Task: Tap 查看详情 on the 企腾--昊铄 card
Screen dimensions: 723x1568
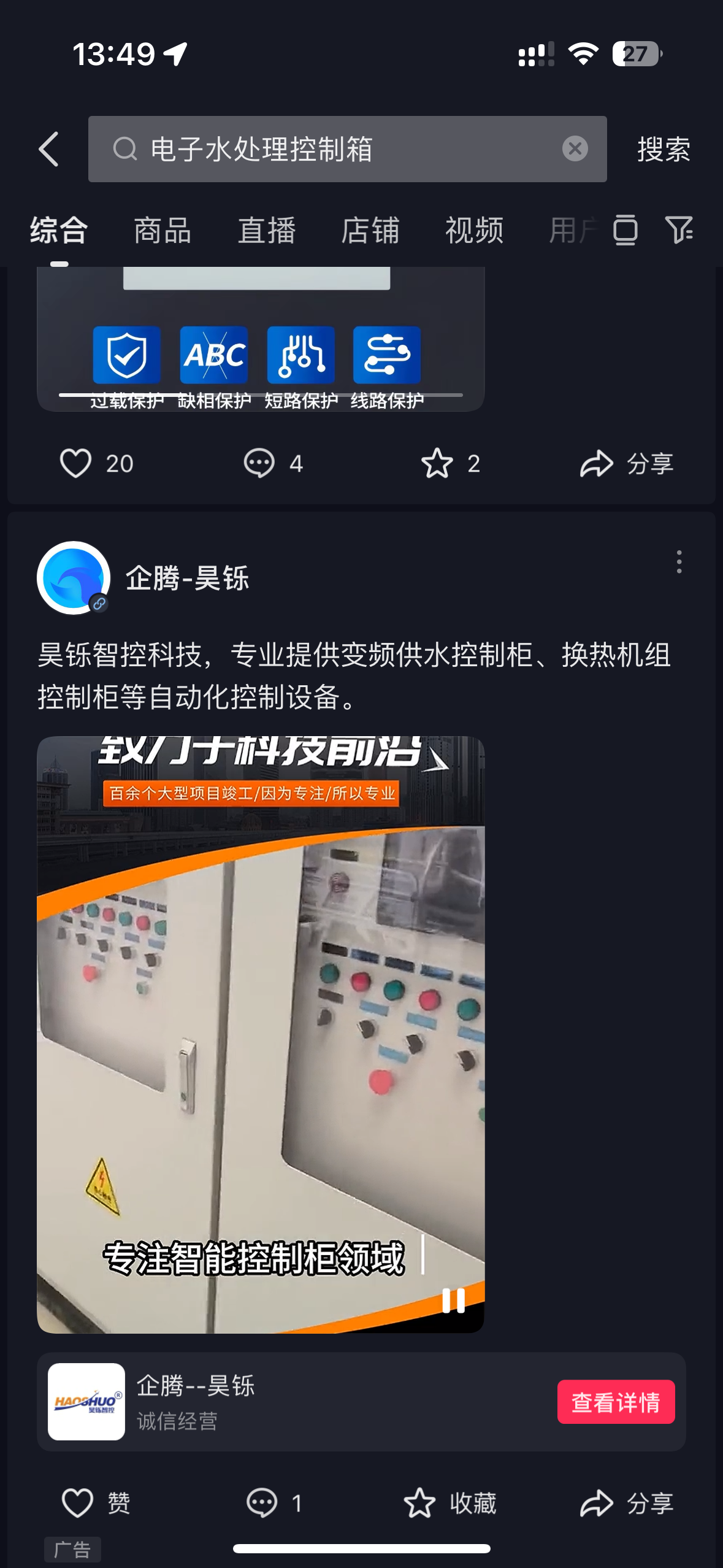Action: click(616, 1402)
